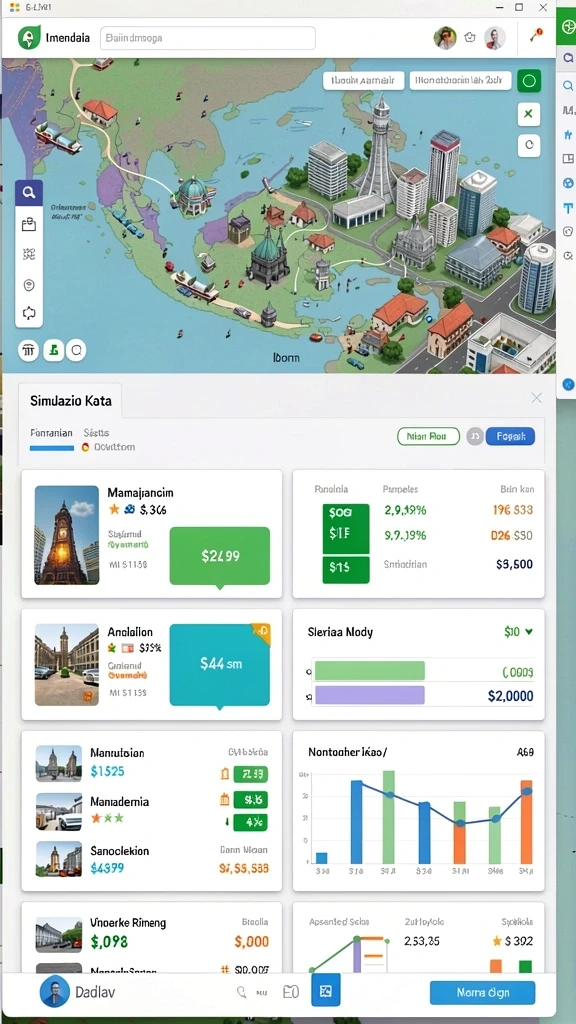Viewport: 576px width, 1024px height.
Task: Switch to the Fontanian tab
Action: (x=51, y=433)
